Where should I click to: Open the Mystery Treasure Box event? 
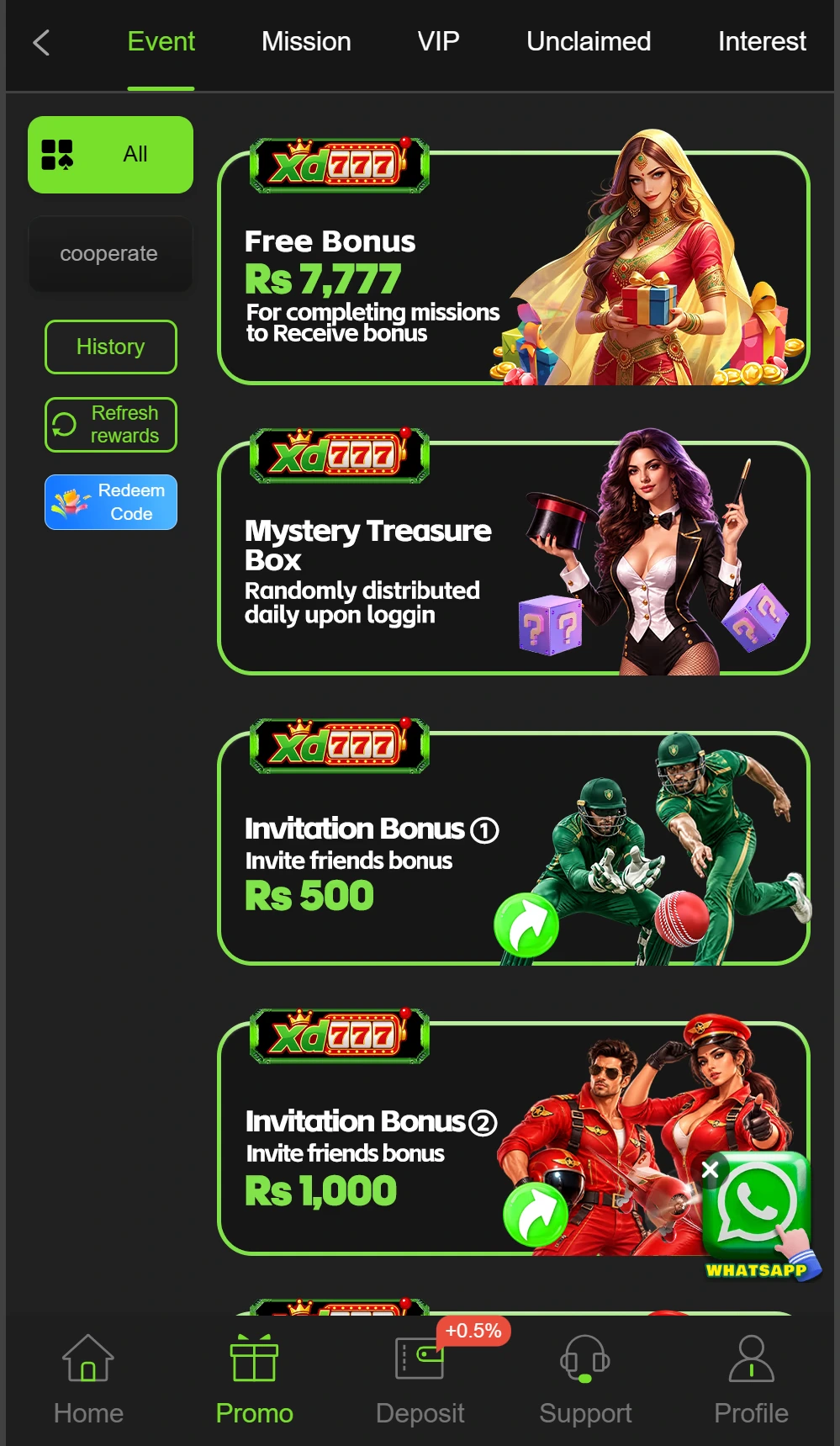(x=514, y=552)
